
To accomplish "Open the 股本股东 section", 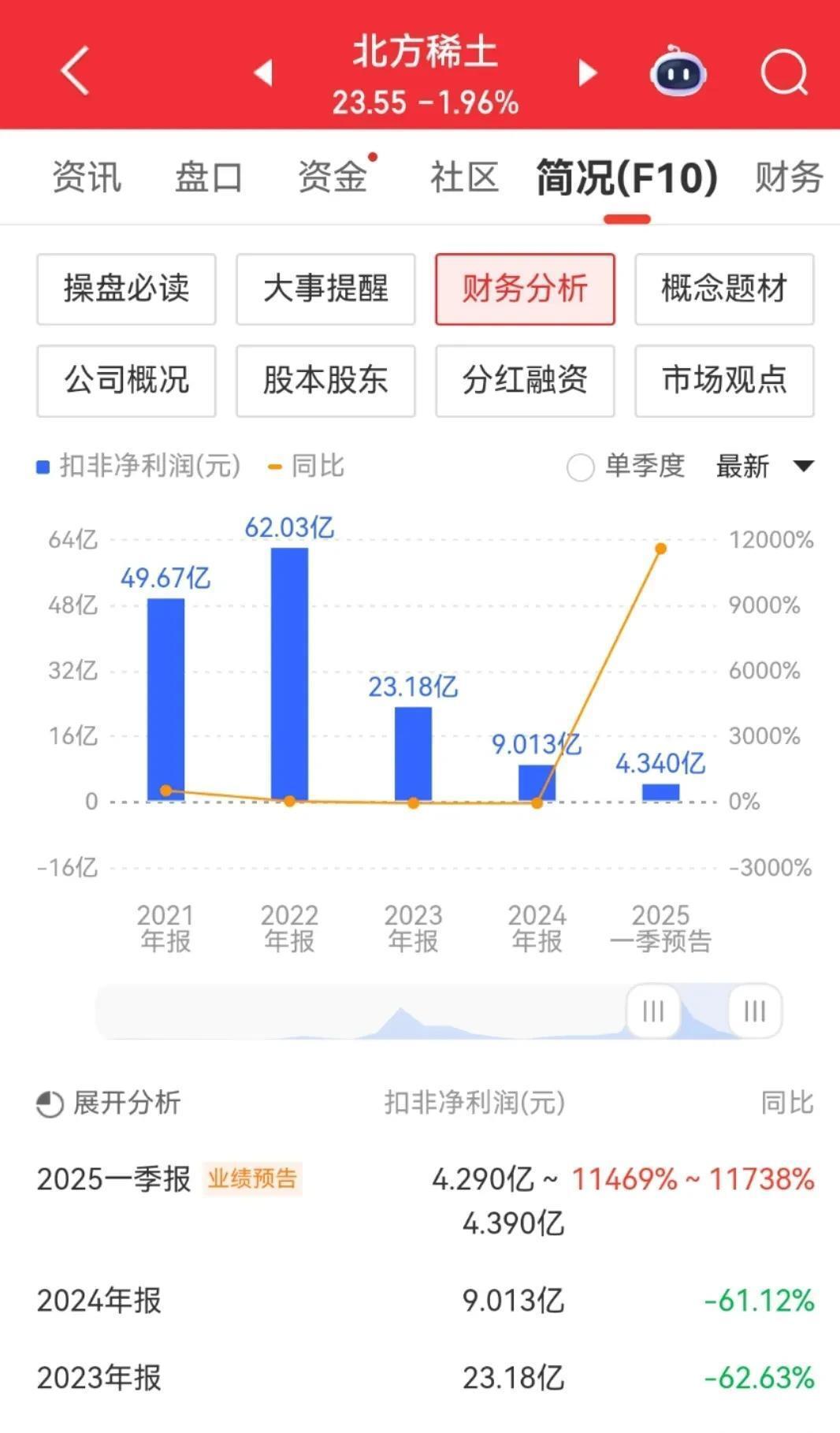I will click(x=325, y=380).
